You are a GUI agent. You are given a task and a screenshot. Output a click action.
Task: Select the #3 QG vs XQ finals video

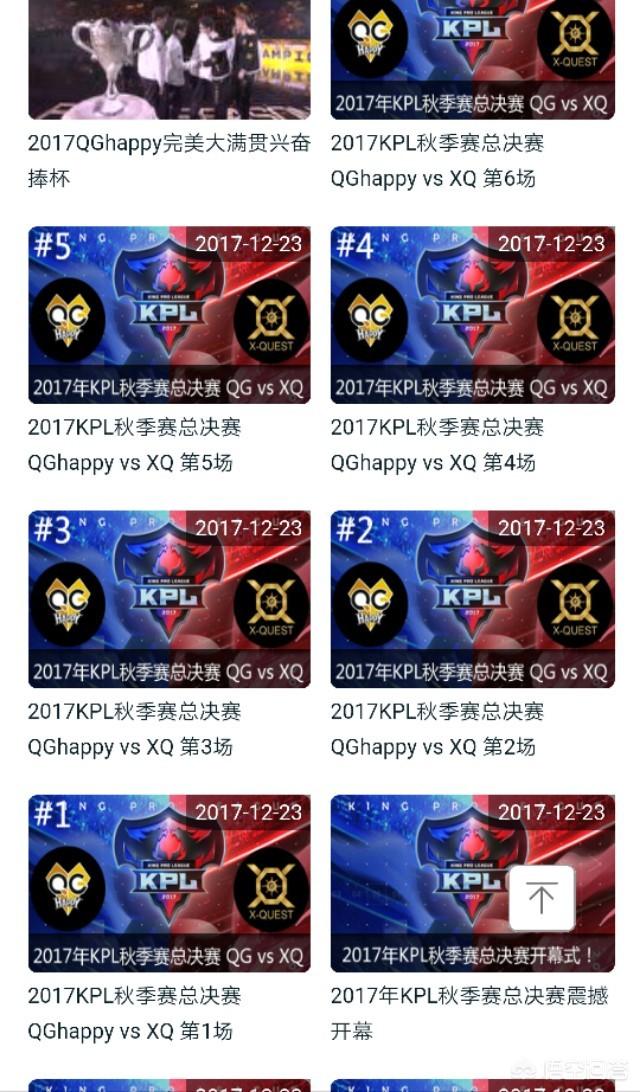pos(169,599)
